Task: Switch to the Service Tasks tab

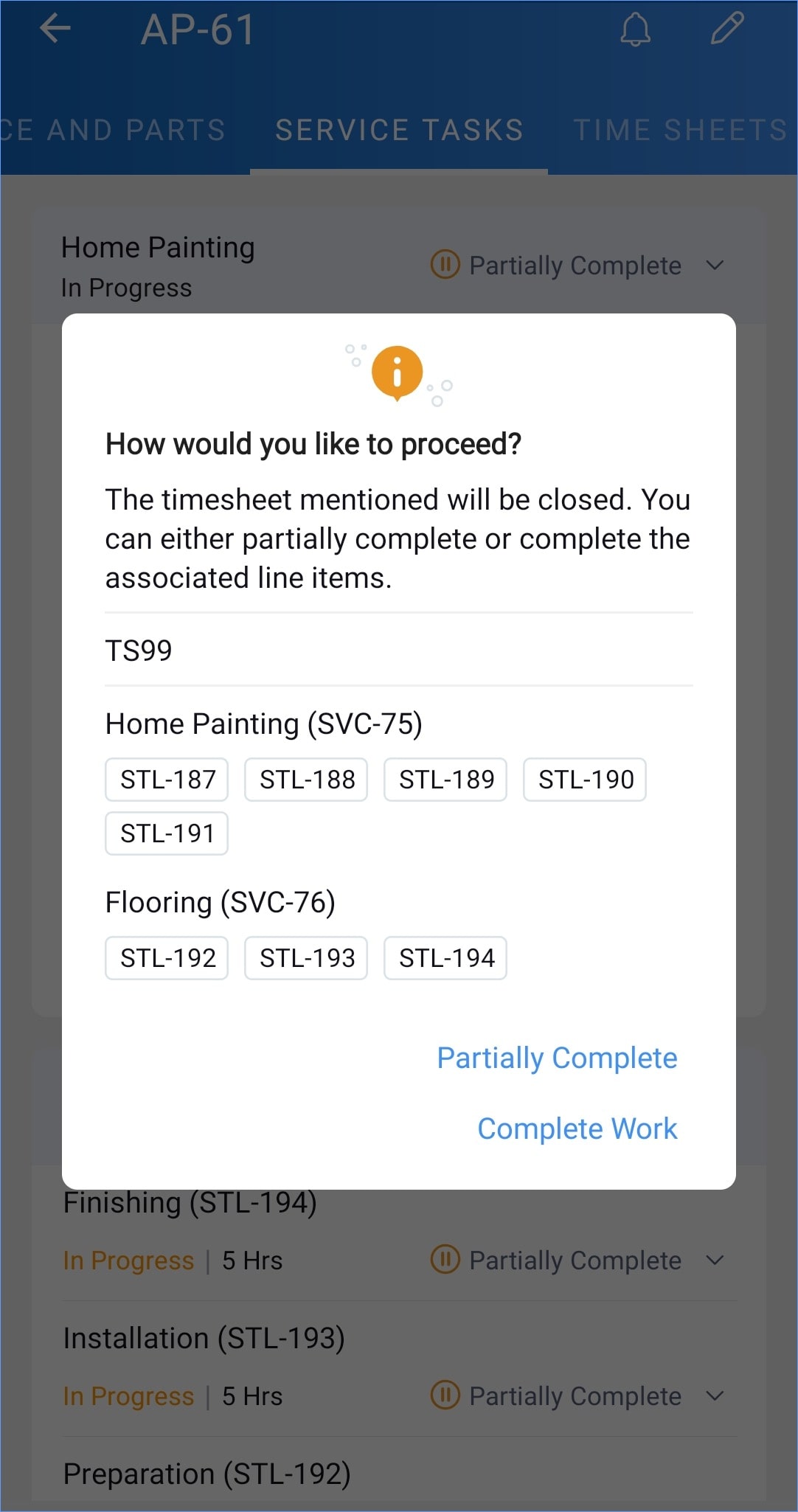Action: click(x=399, y=130)
